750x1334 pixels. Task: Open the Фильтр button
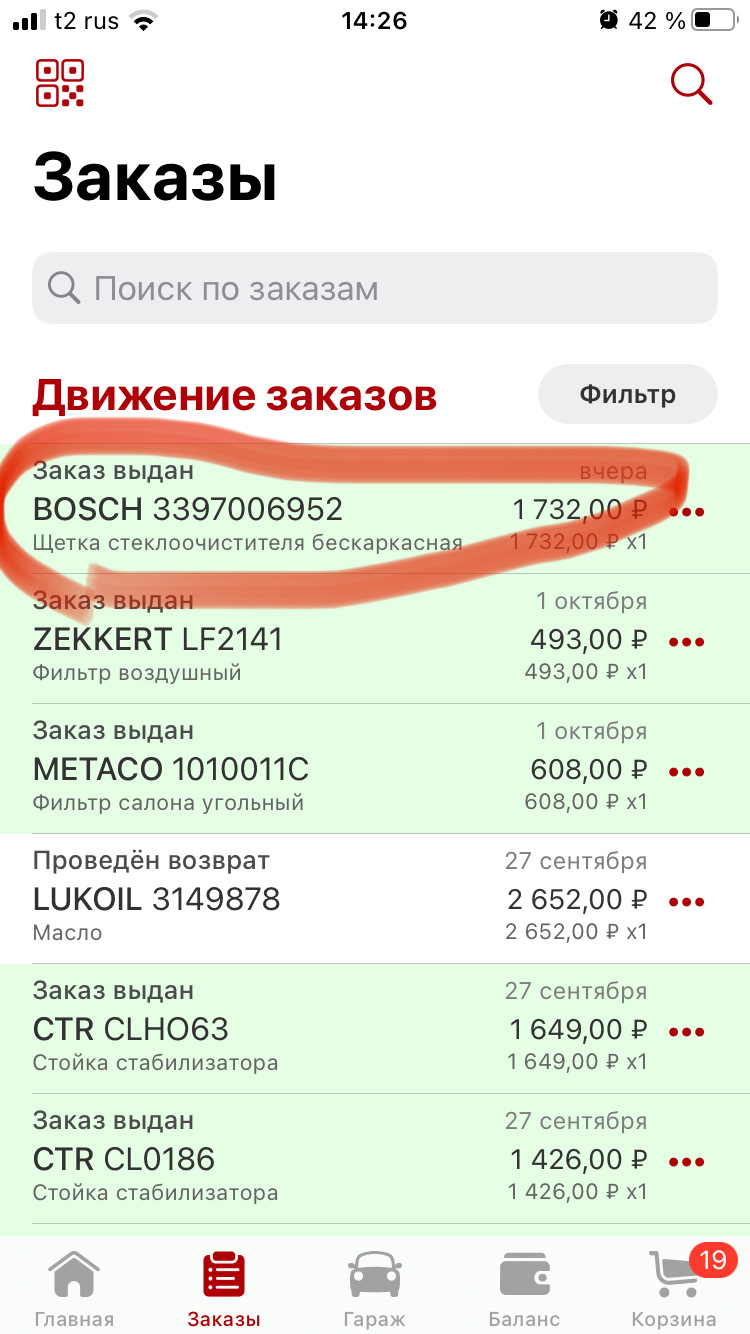pyautogui.click(x=627, y=394)
